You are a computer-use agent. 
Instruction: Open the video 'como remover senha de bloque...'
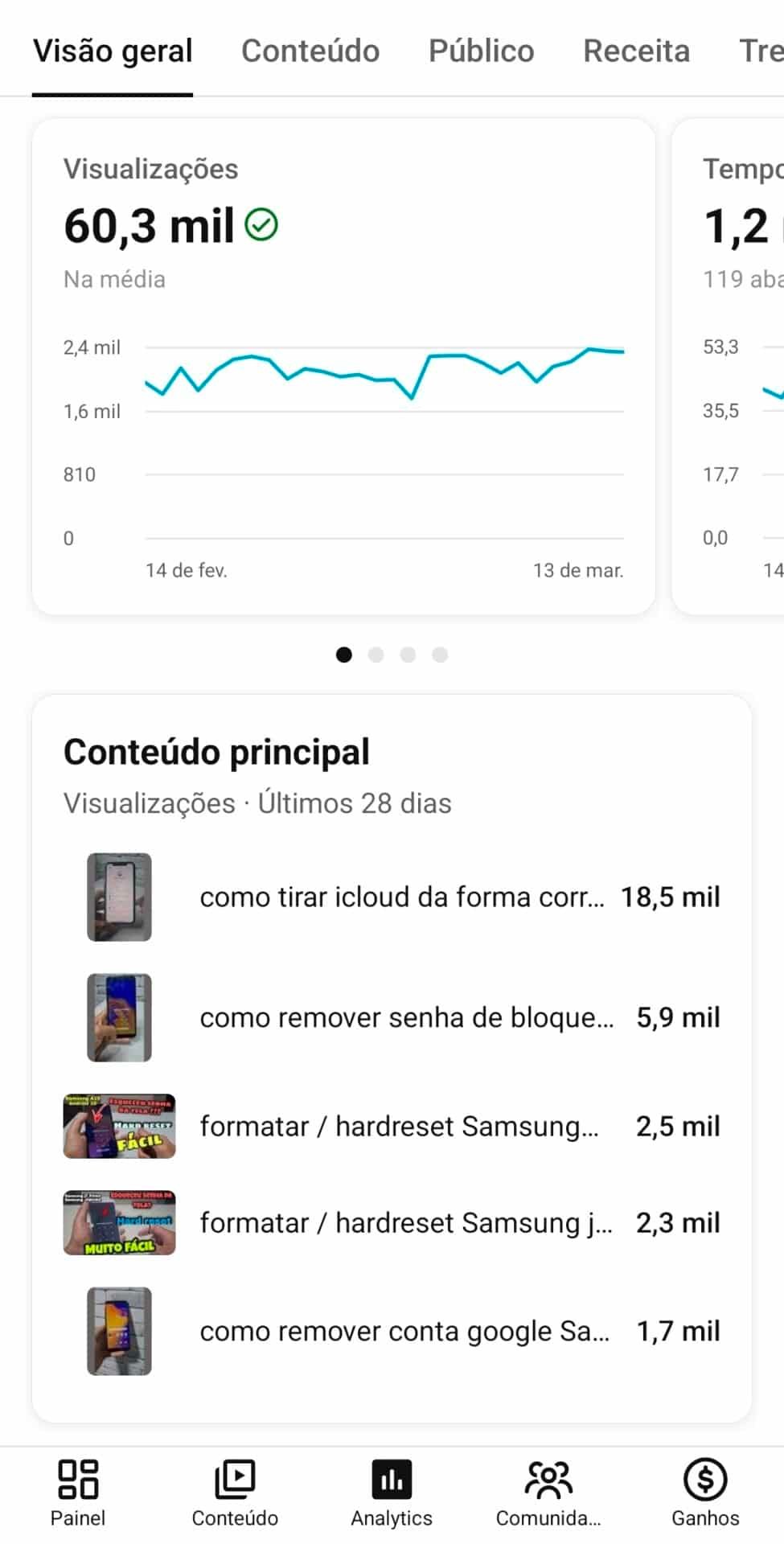[408, 1017]
